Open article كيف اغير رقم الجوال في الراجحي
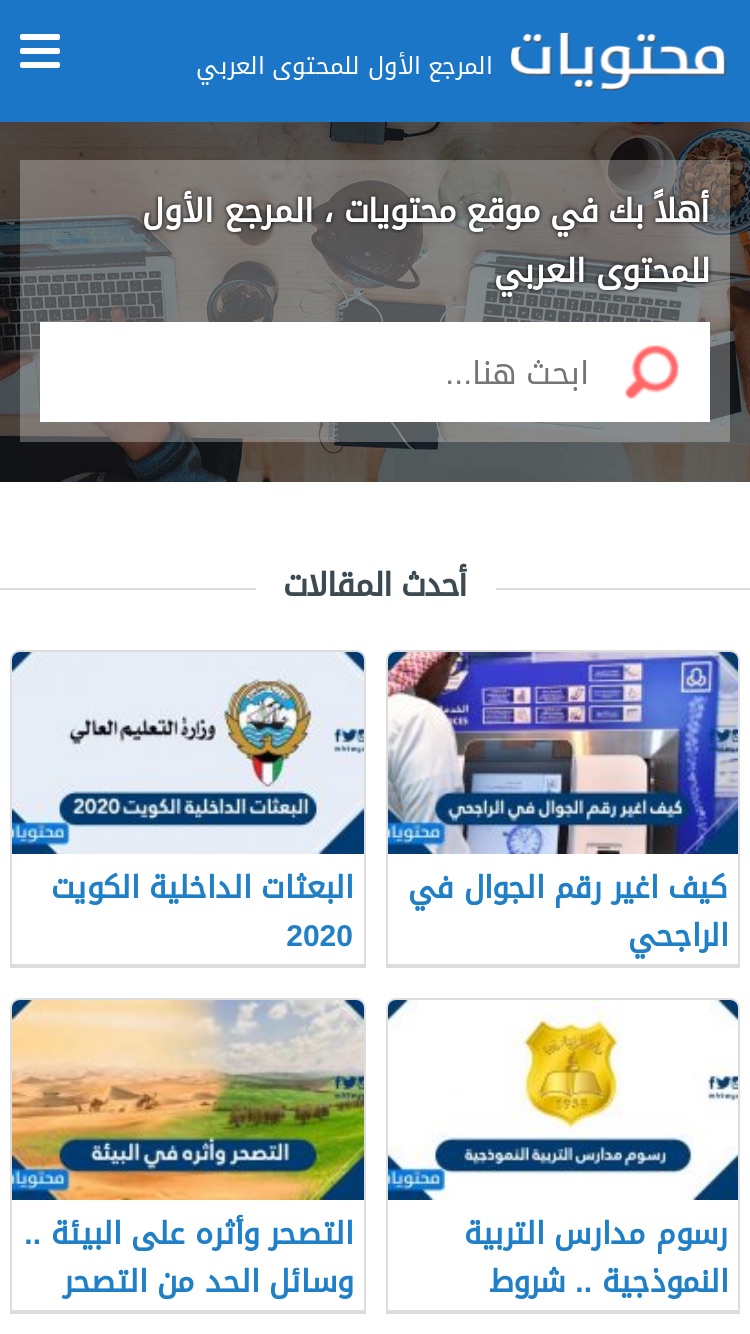Viewport: 750px width, 1334px height. pyautogui.click(x=563, y=809)
